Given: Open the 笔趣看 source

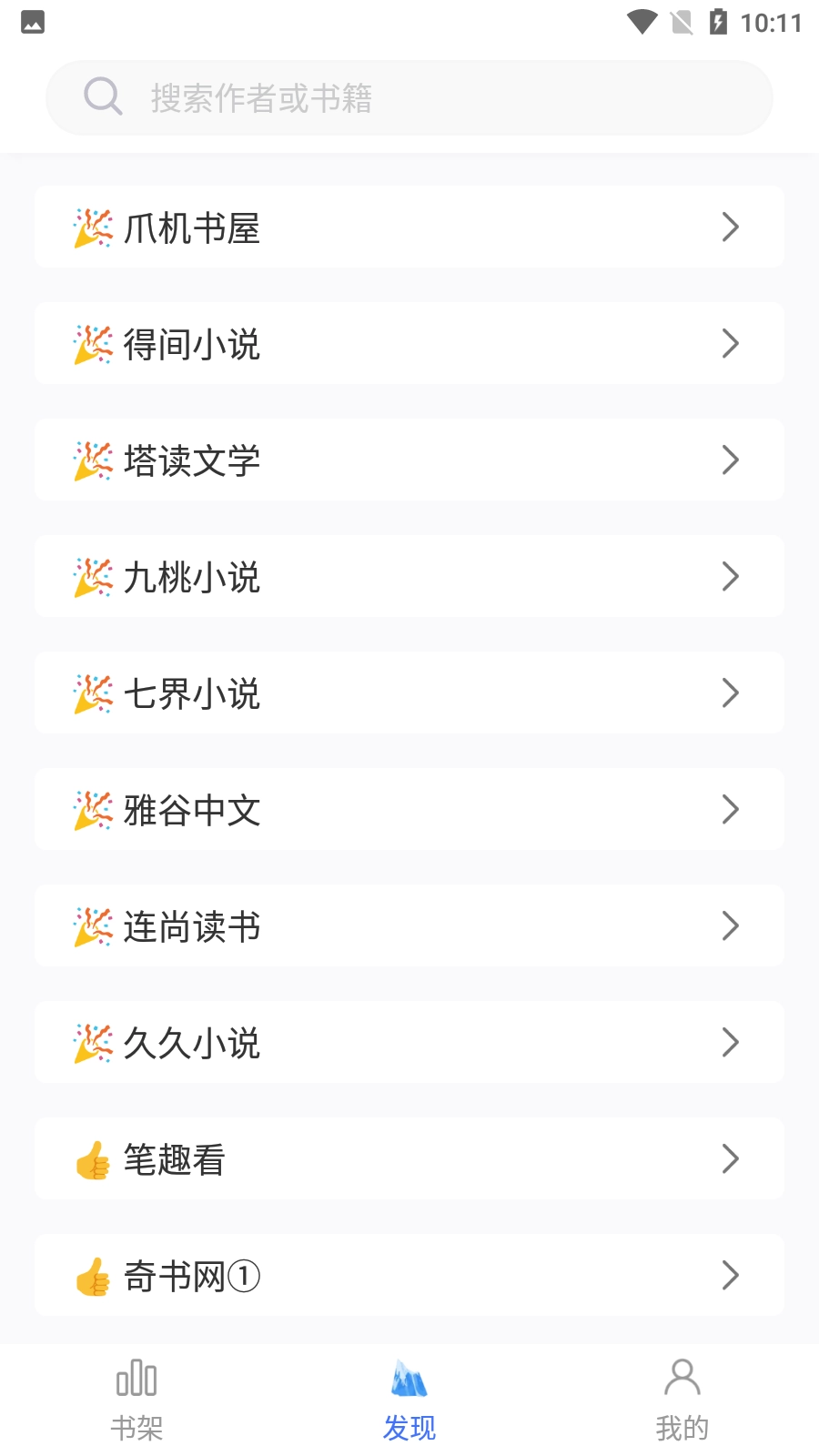Looking at the screenshot, I should 409,1159.
